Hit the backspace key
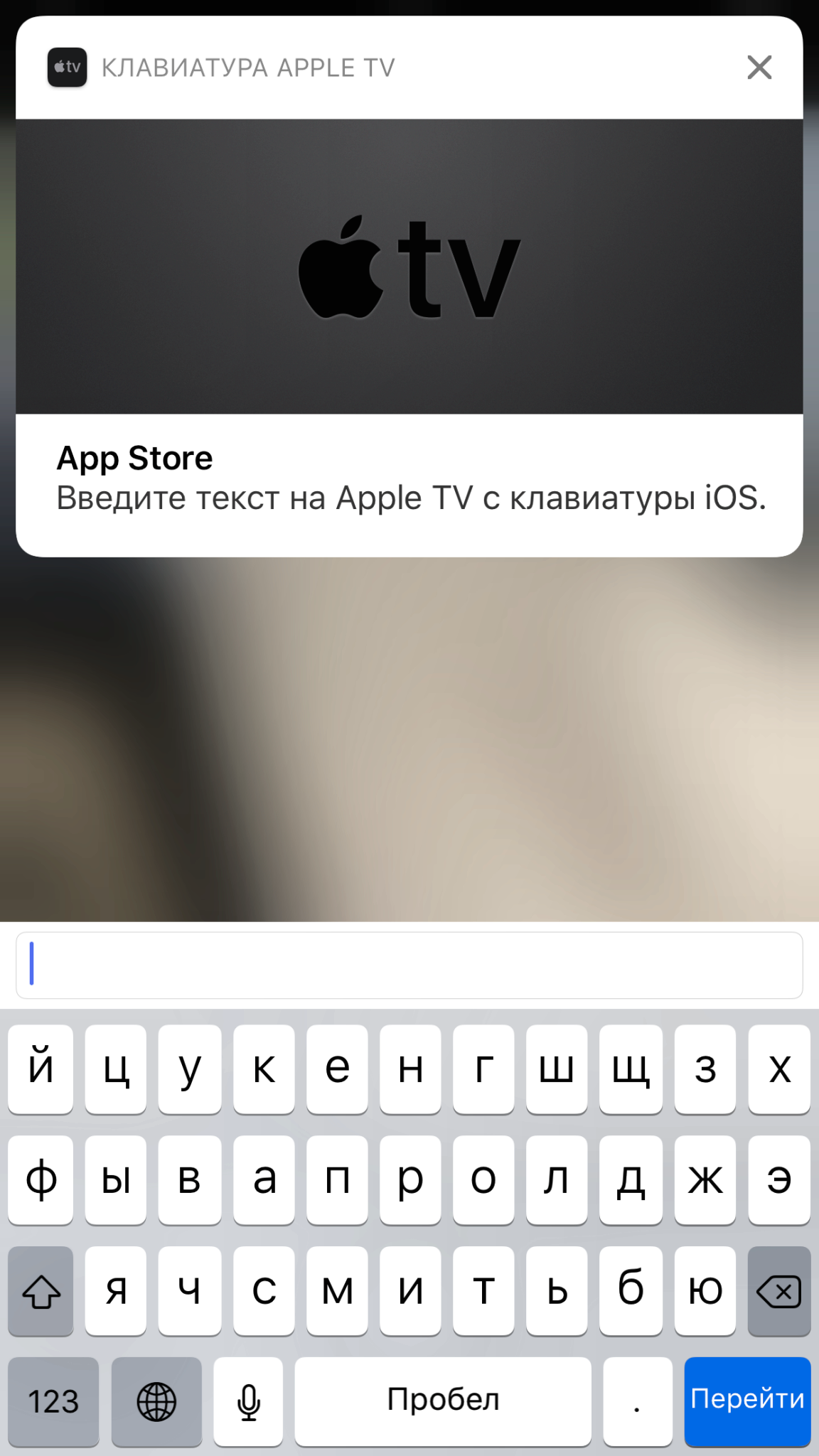Viewport: 819px width, 1456px height. 779,1290
